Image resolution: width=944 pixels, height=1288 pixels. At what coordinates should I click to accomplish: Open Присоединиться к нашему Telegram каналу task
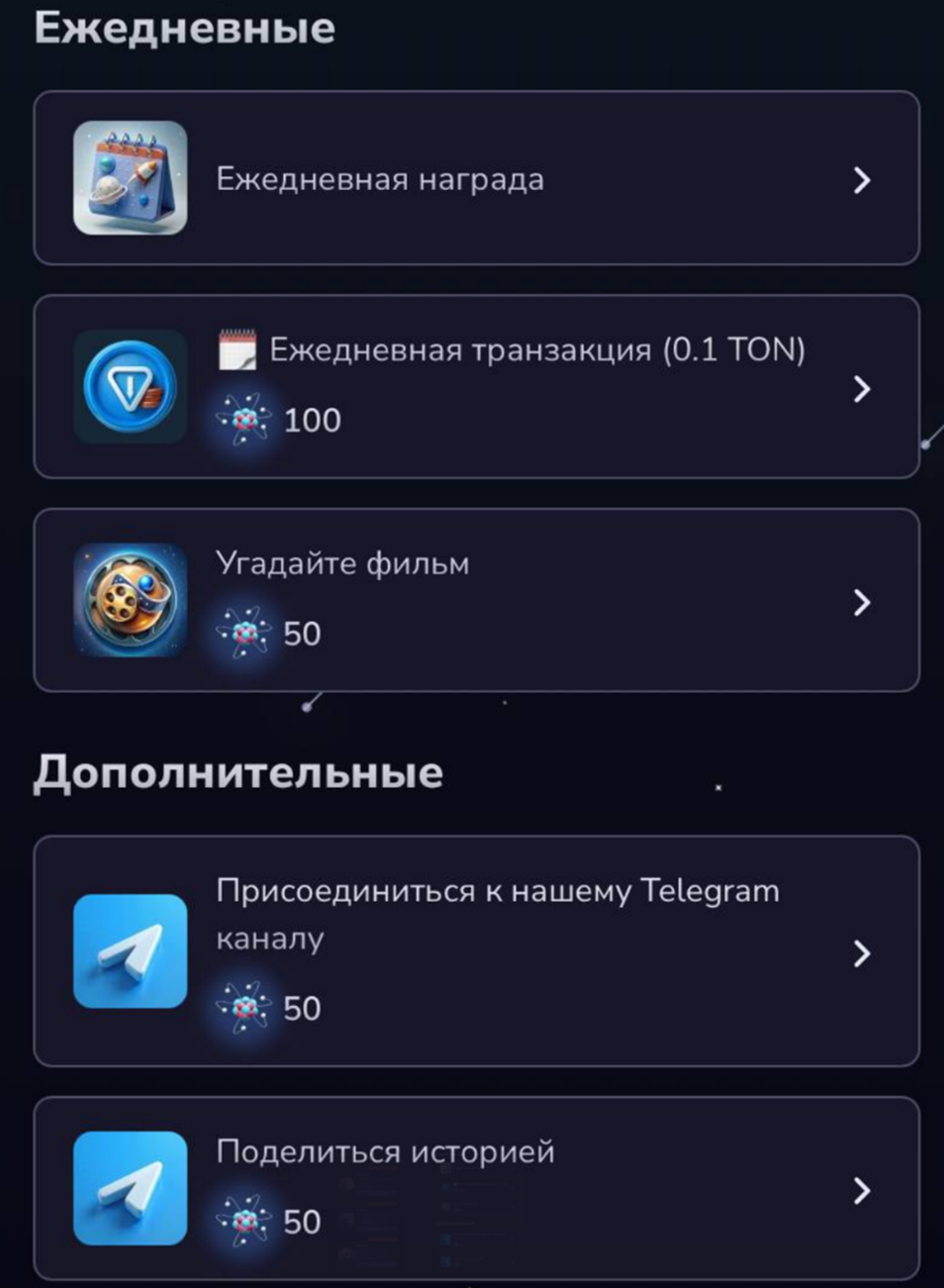475,951
